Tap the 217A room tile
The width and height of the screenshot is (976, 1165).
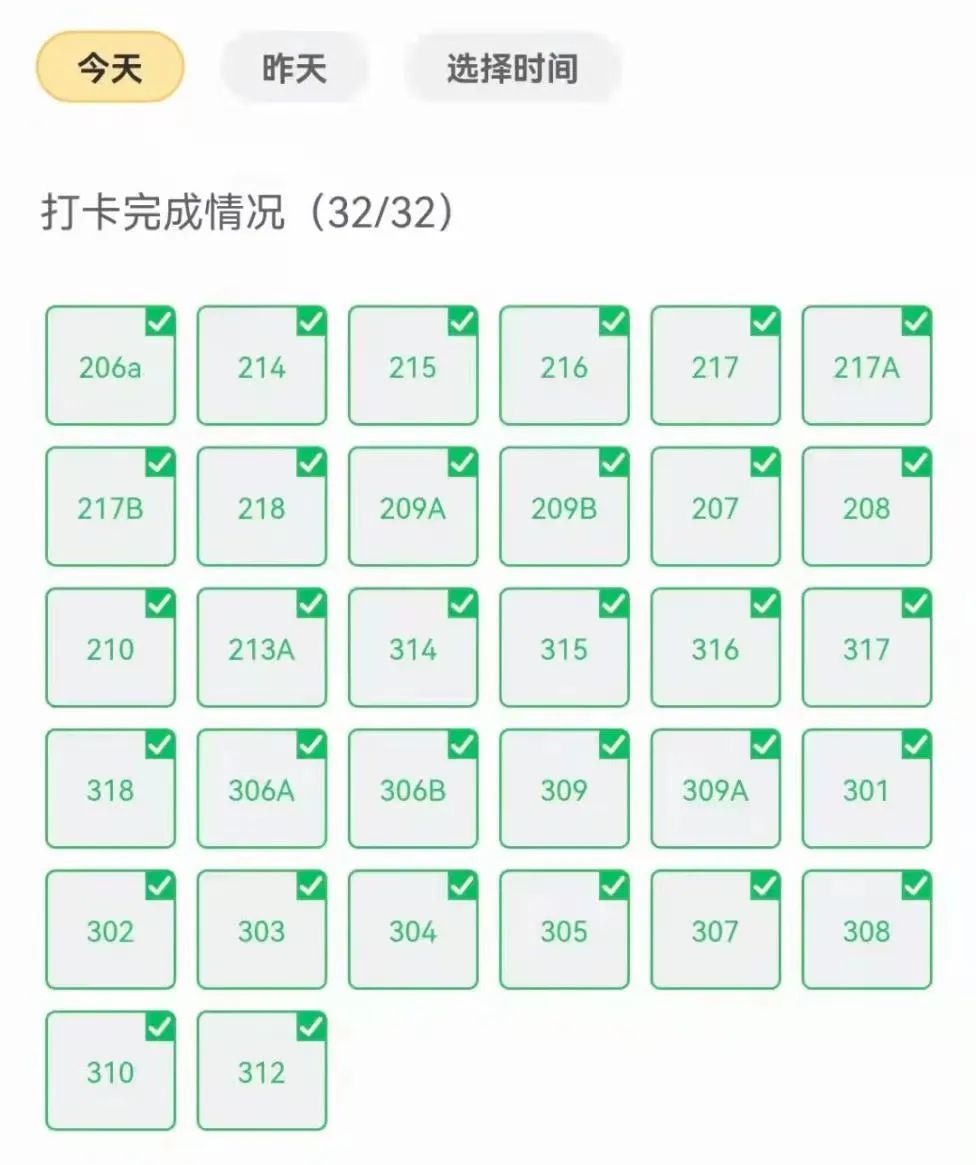click(866, 367)
